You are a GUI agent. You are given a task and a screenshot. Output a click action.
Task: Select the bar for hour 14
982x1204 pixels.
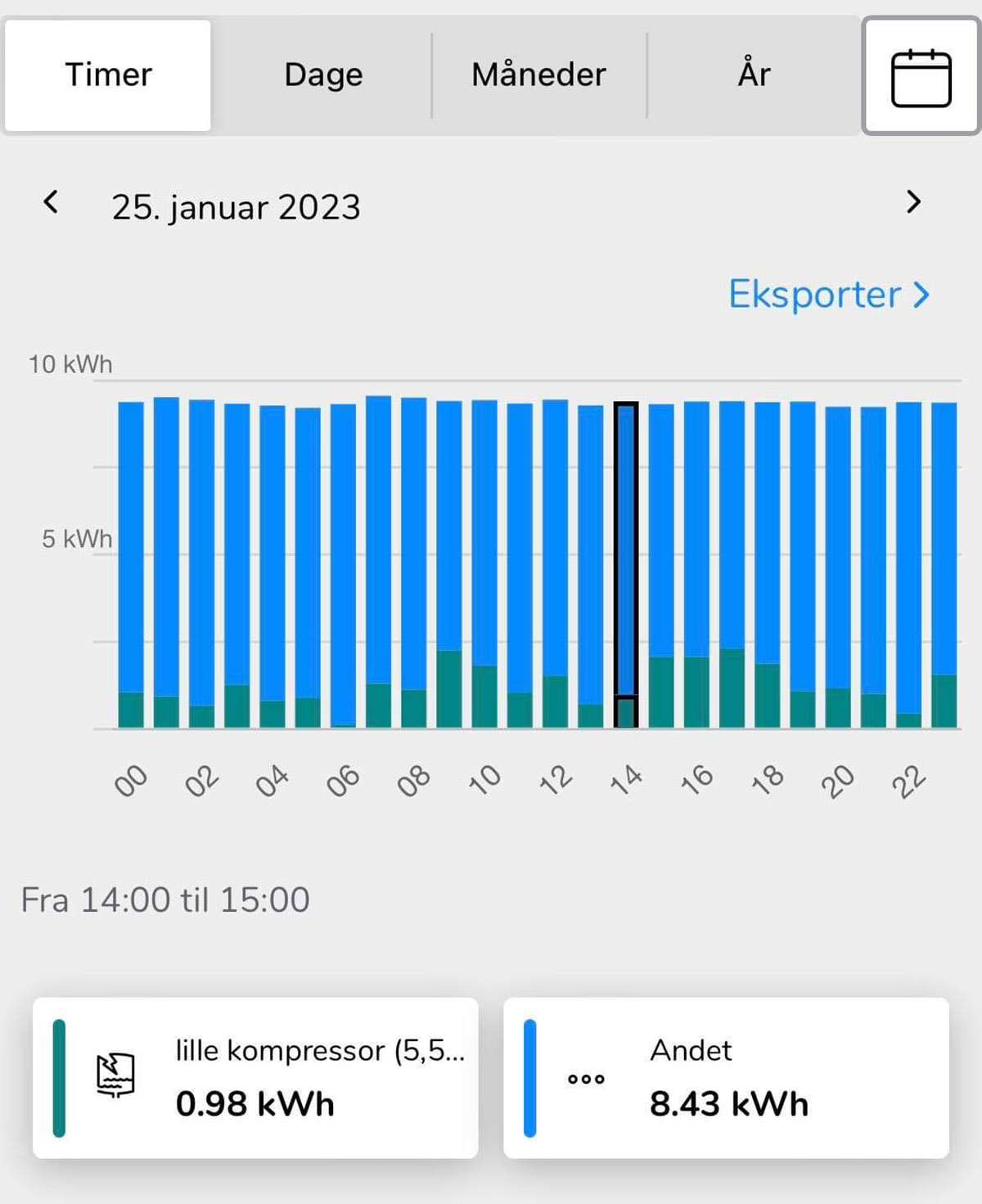[626, 565]
